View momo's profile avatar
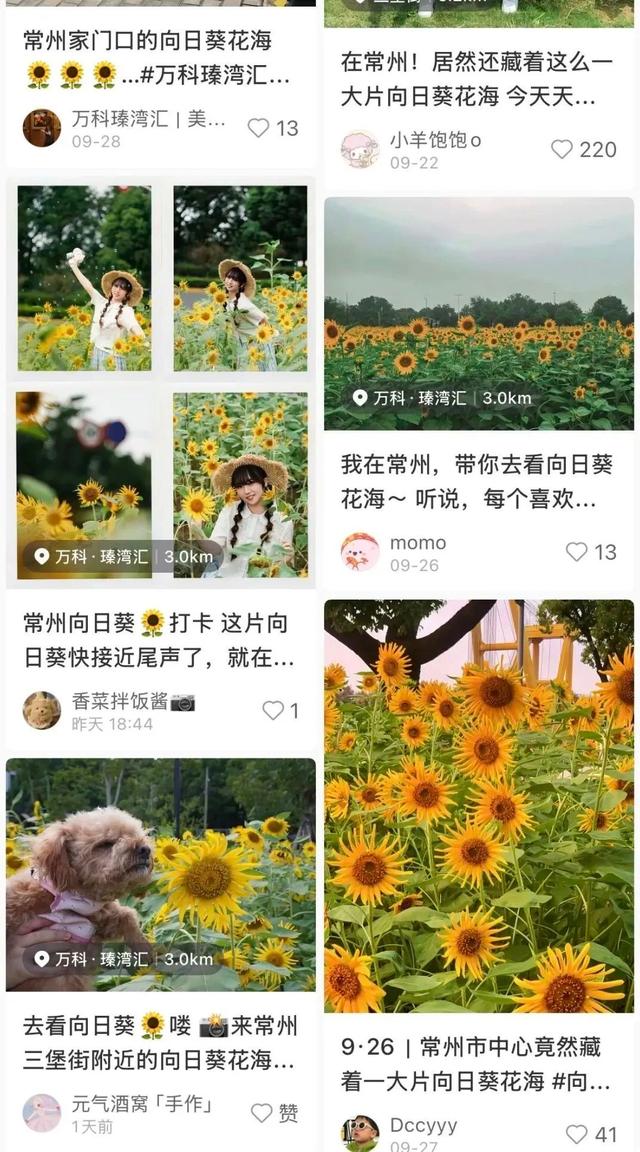640x1152 pixels. point(360,552)
